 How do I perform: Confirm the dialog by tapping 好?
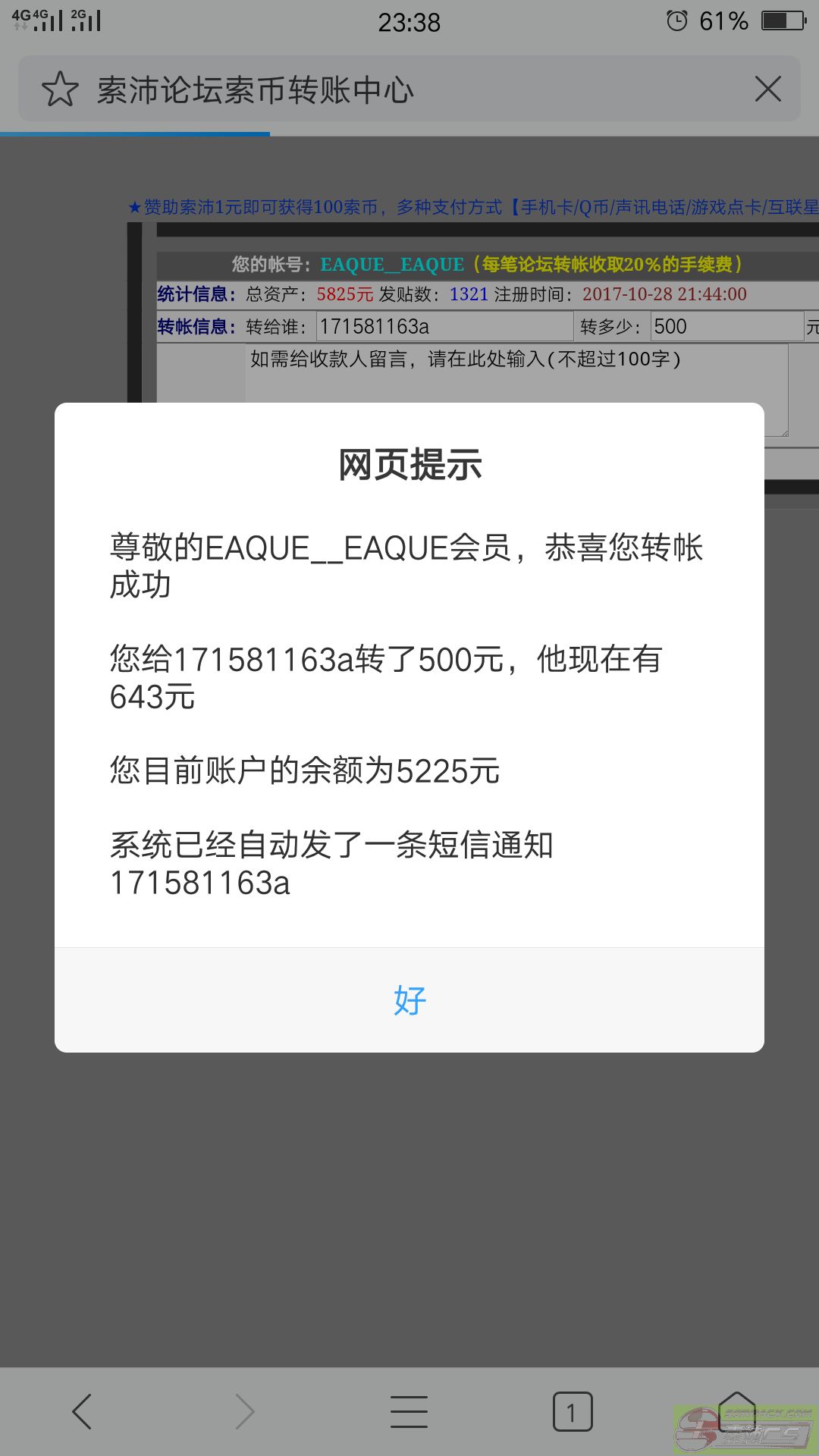click(x=409, y=1000)
